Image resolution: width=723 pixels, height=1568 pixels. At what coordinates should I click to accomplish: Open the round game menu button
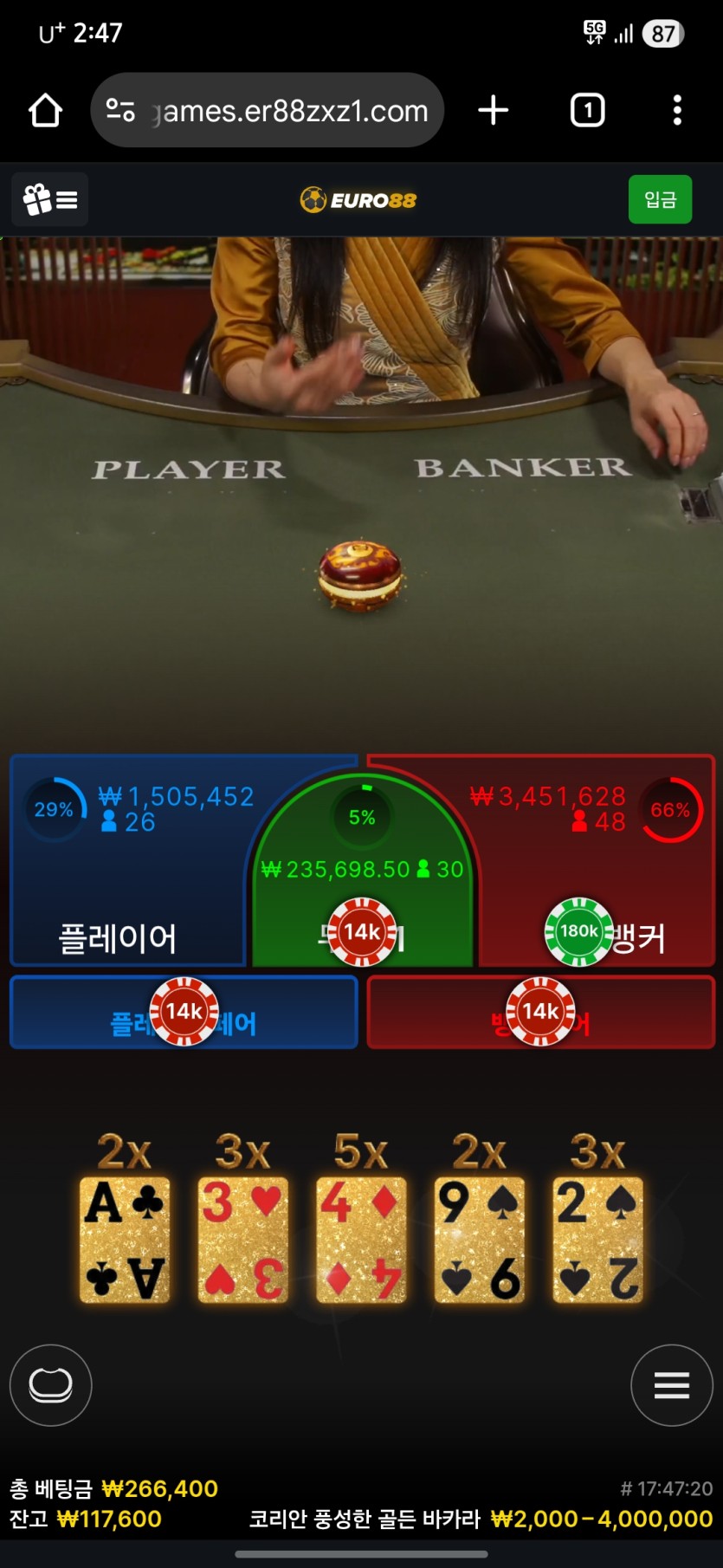[672, 1384]
